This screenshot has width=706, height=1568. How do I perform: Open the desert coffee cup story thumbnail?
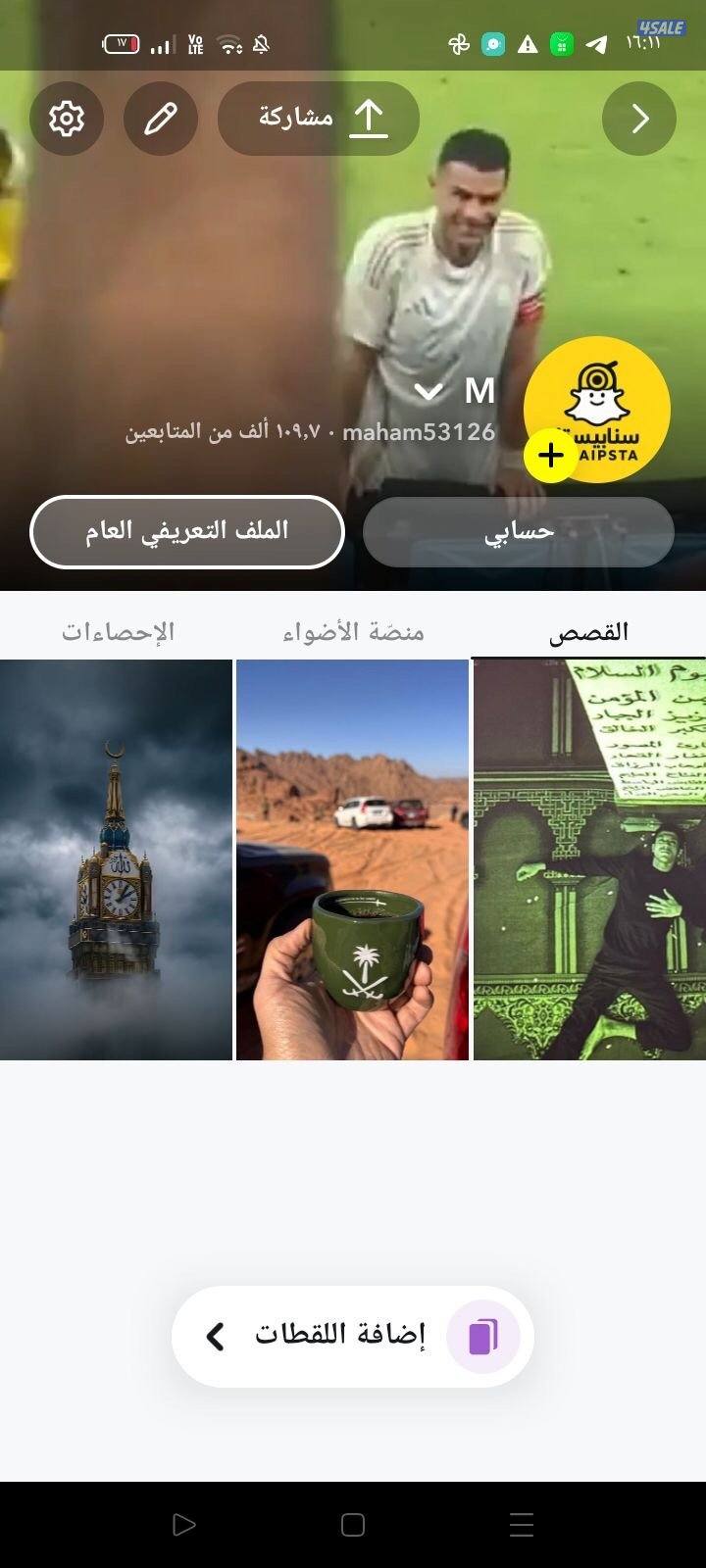point(352,860)
